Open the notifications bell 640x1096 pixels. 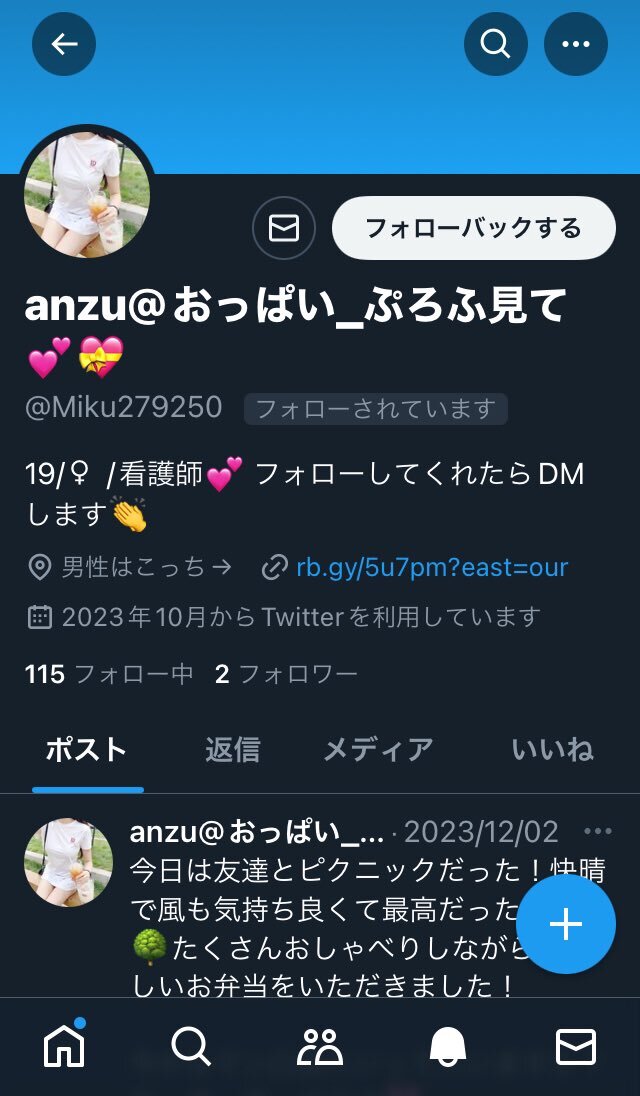(448, 1046)
